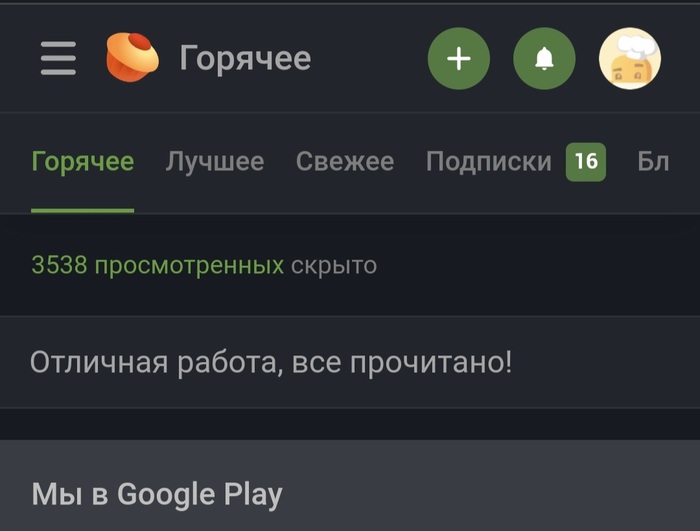The height and width of the screenshot is (531, 700).
Task: Open the hamburger drawer menu
Action: click(x=58, y=58)
